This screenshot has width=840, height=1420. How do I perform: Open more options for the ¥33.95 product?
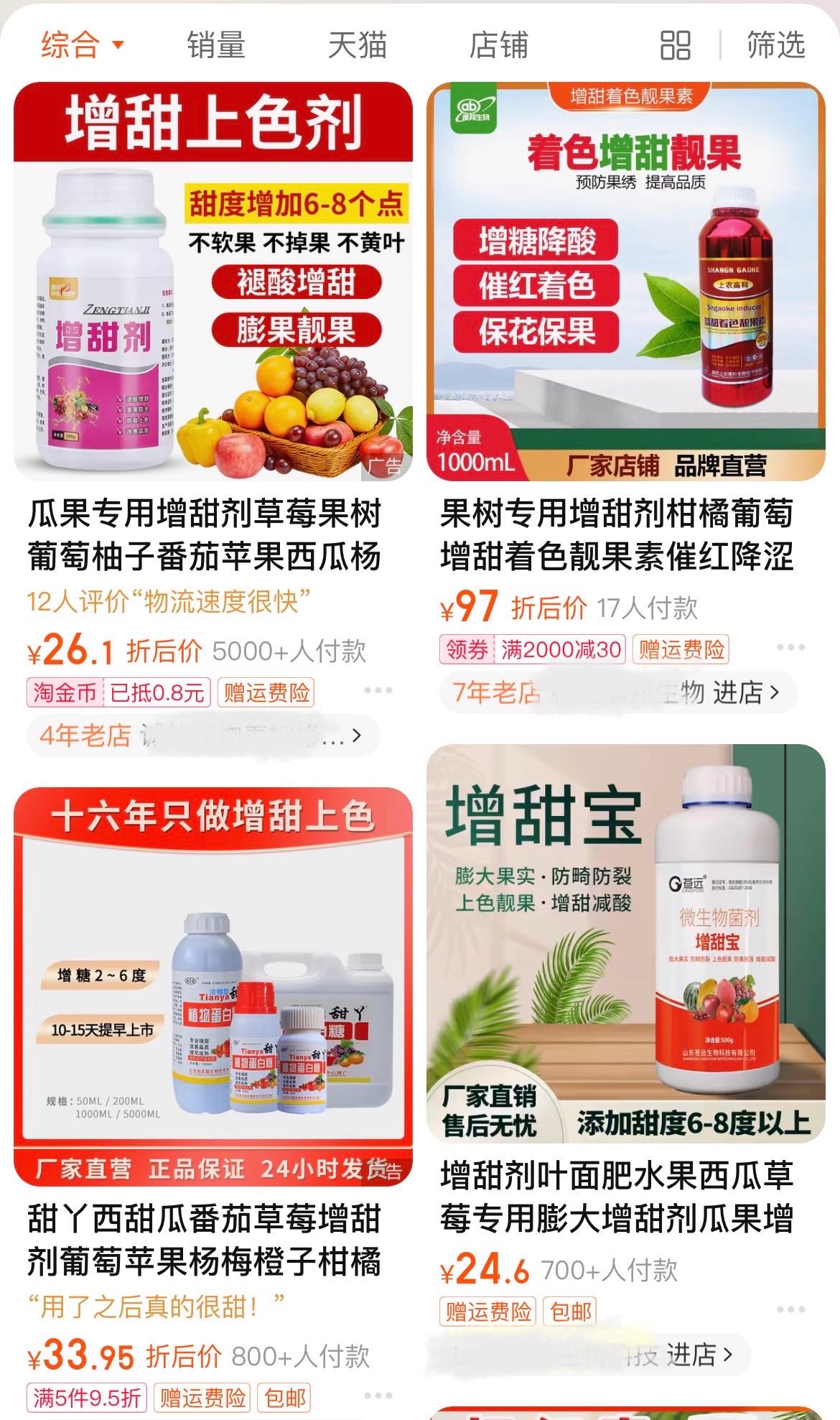tap(378, 1396)
